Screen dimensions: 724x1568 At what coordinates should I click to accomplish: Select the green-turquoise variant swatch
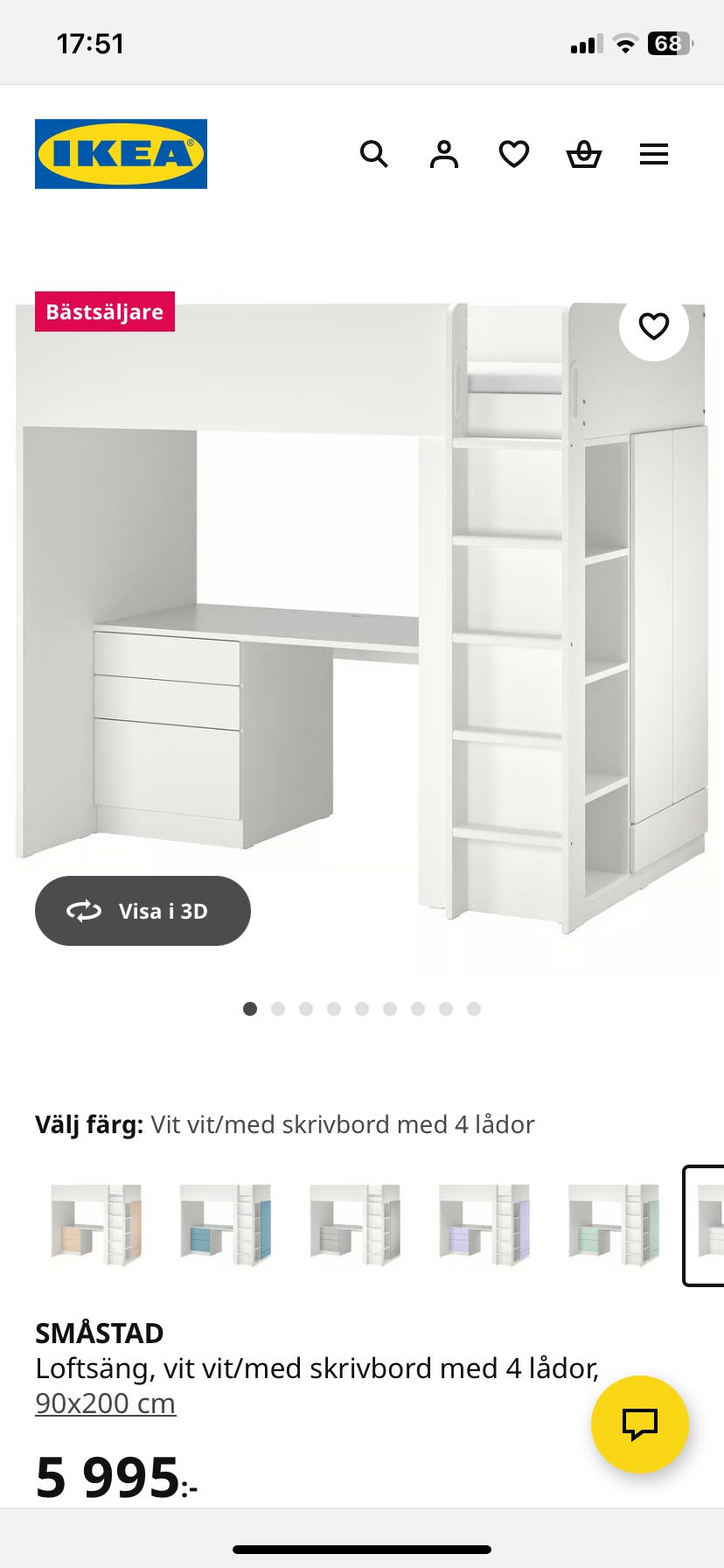614,1223
